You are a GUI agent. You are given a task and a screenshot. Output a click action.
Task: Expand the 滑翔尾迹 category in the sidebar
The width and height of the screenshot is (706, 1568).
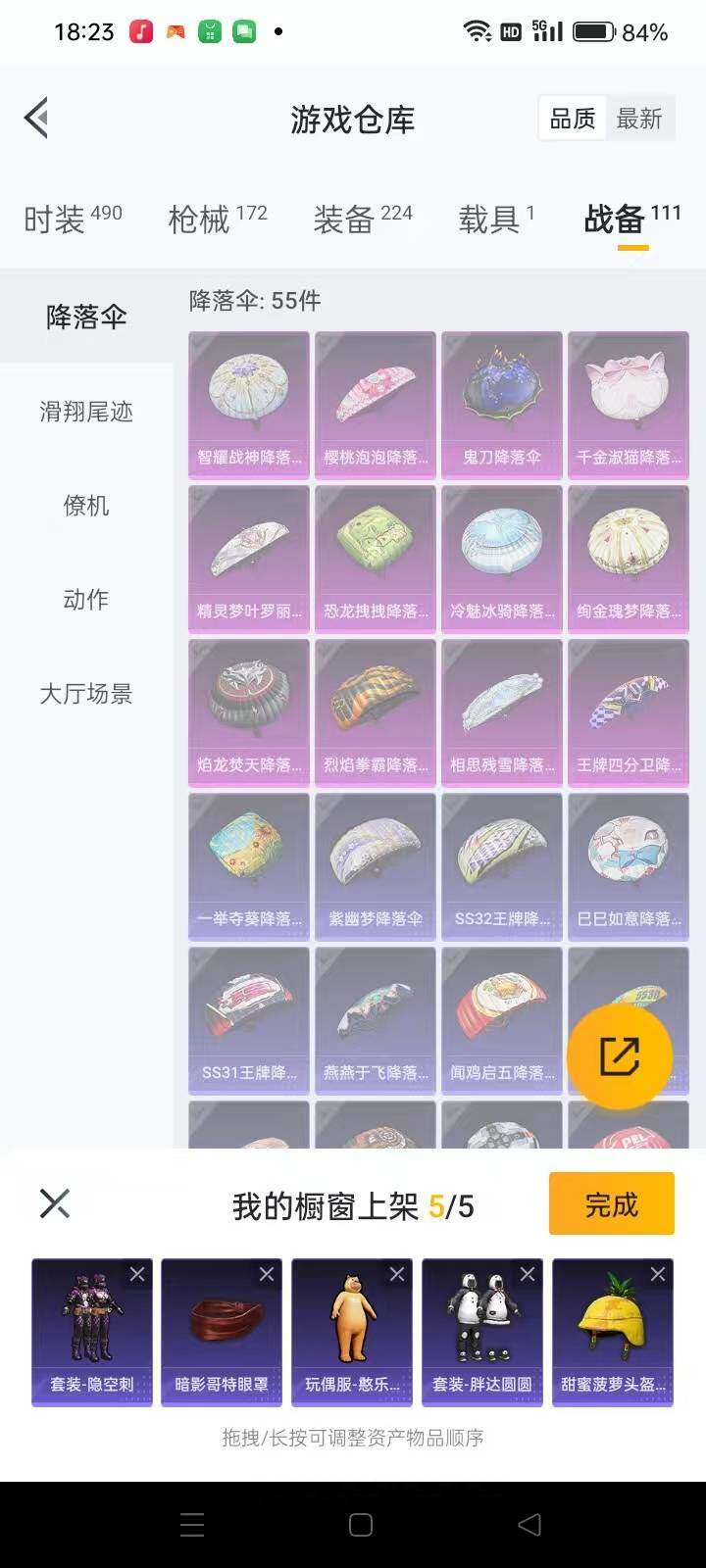[84, 413]
